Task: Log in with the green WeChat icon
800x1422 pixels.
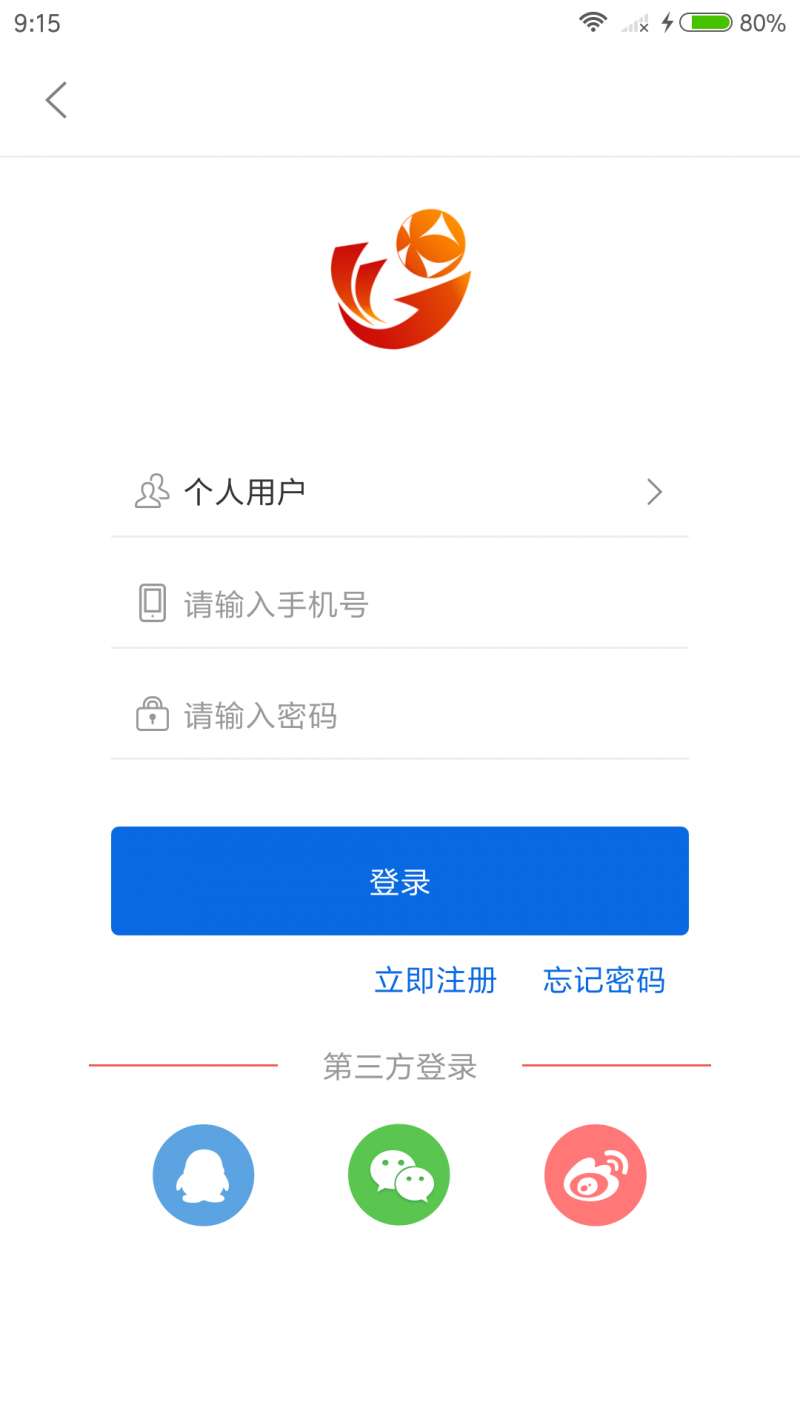Action: coord(399,1175)
